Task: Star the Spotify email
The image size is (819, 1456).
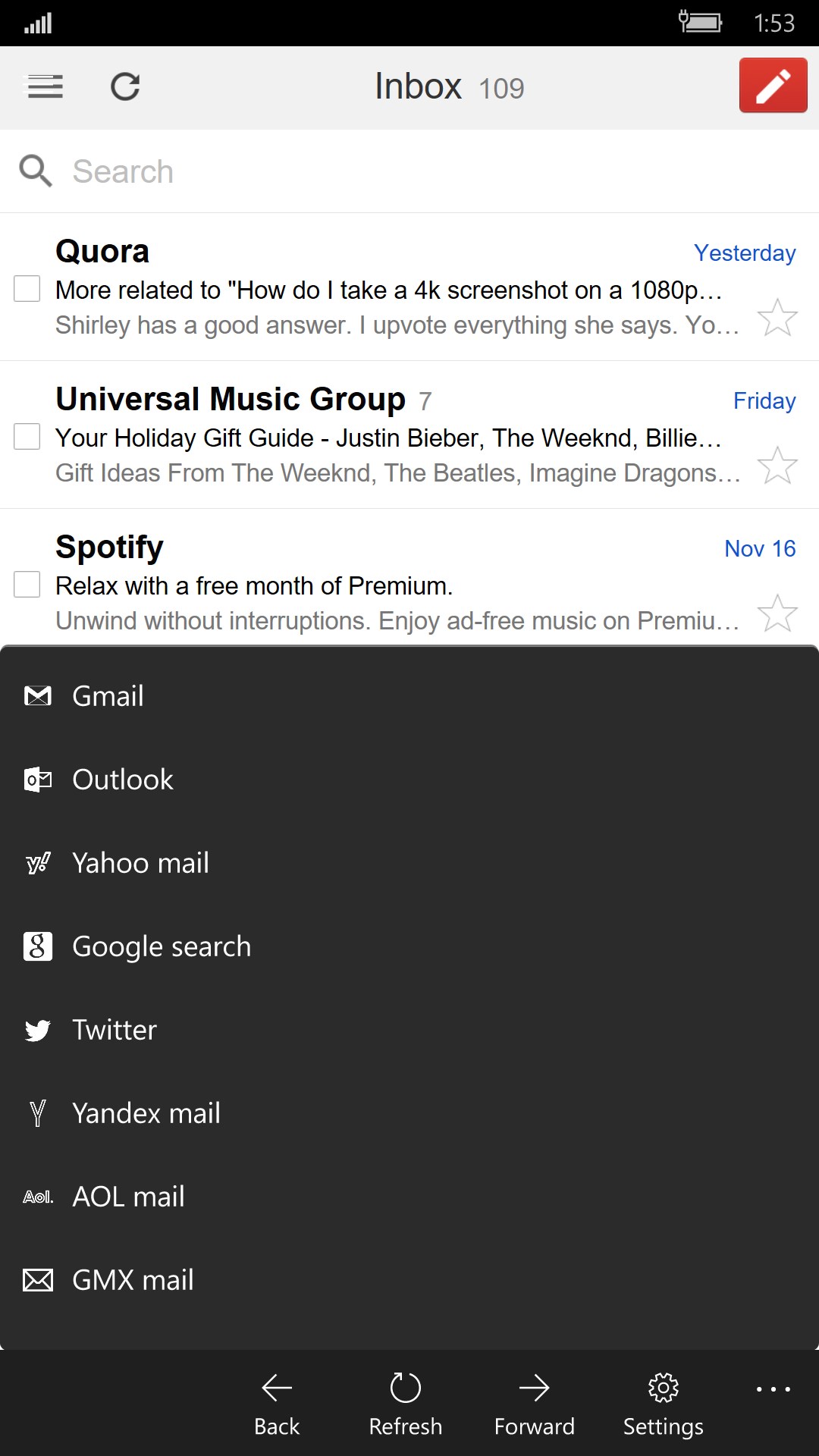Action: (x=777, y=613)
